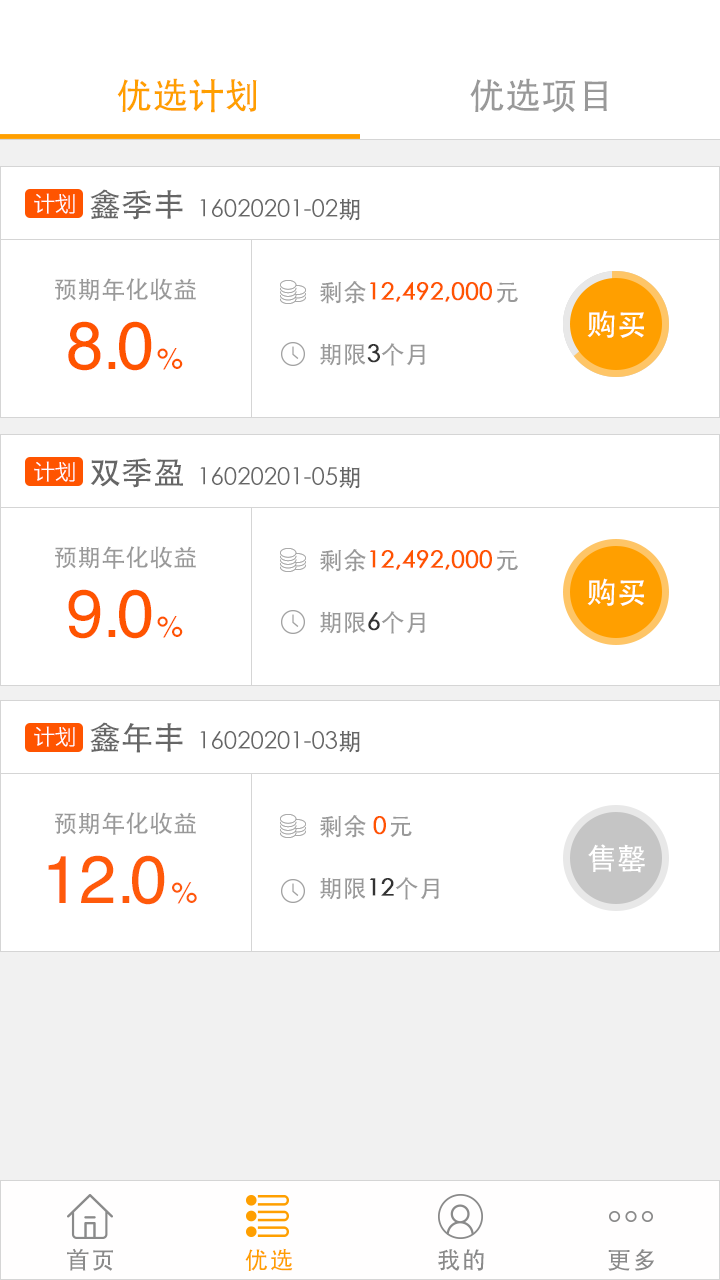
Task: Select the 优选计划 tab
Action: (x=188, y=96)
